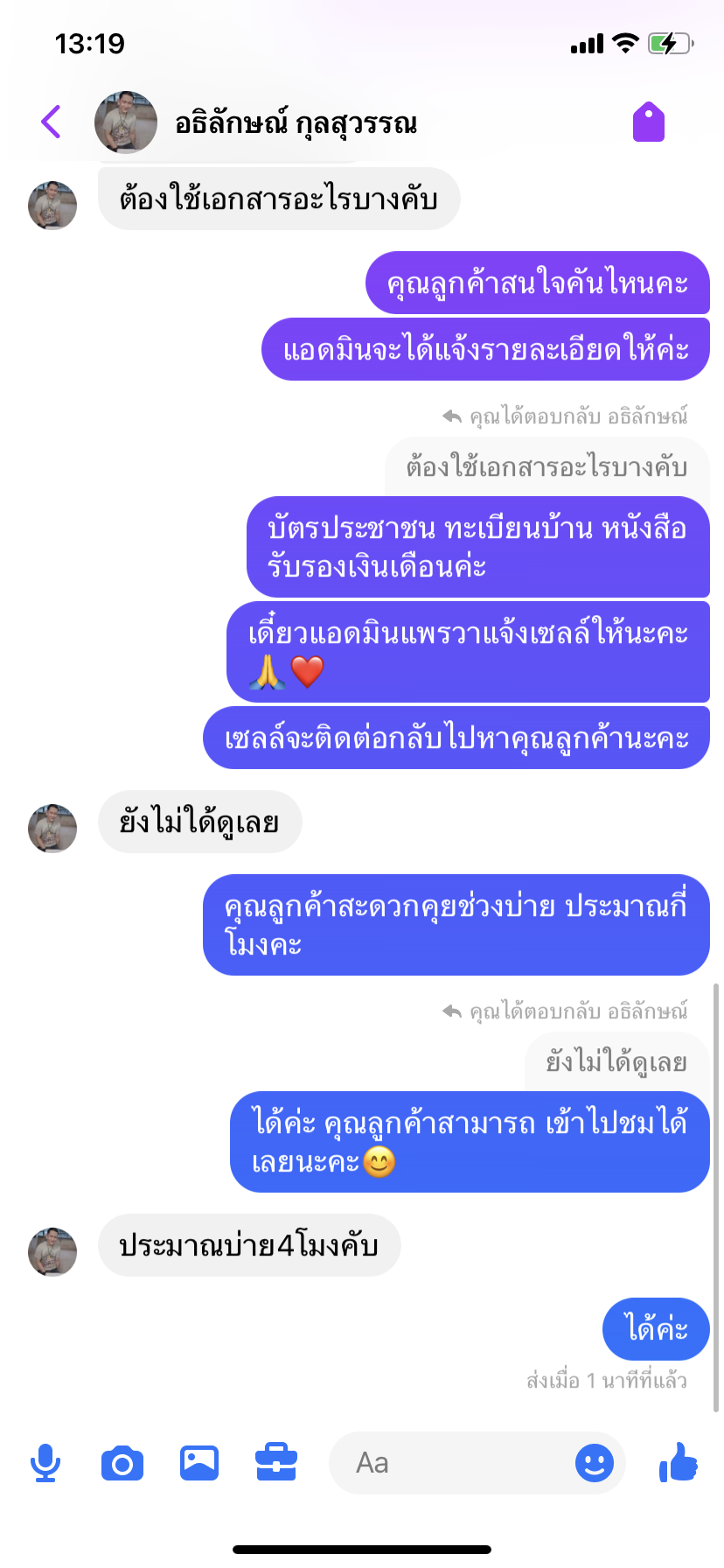Open the photo gallery picker
724x1568 pixels.
click(199, 1463)
